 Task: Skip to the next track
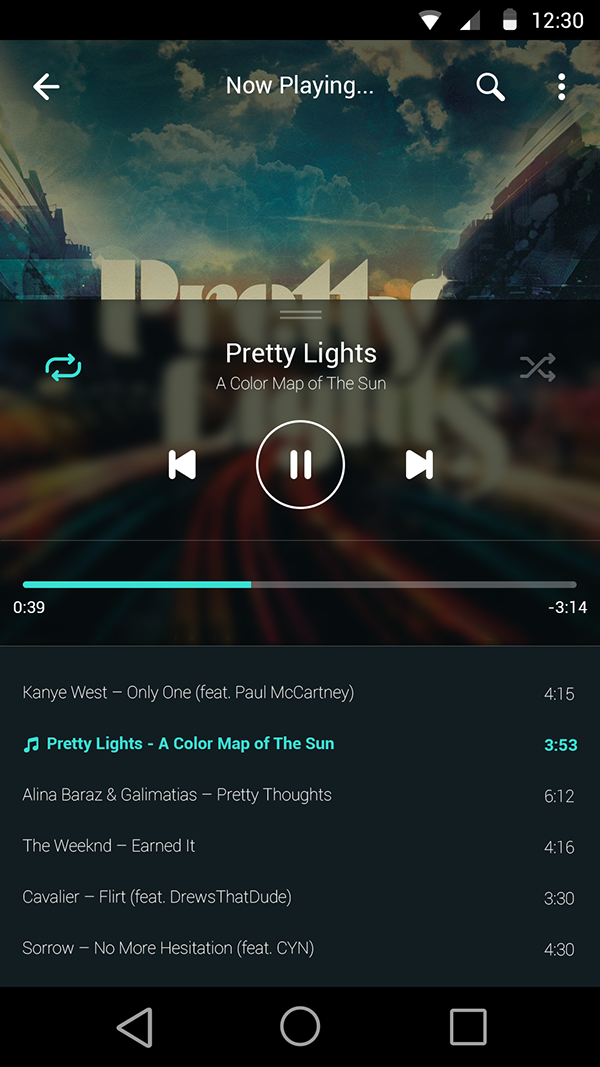pyautogui.click(x=419, y=464)
